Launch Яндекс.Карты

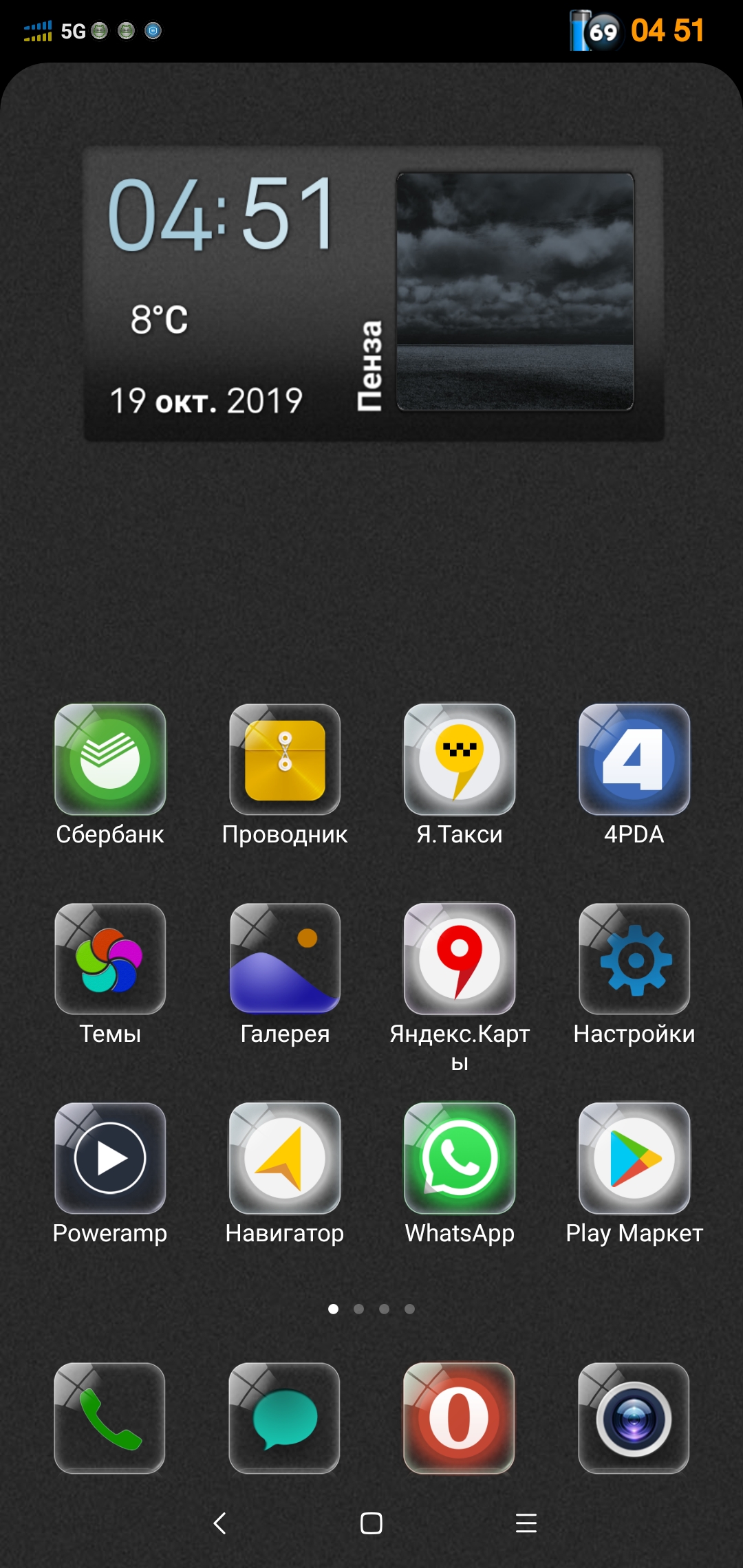point(460,959)
